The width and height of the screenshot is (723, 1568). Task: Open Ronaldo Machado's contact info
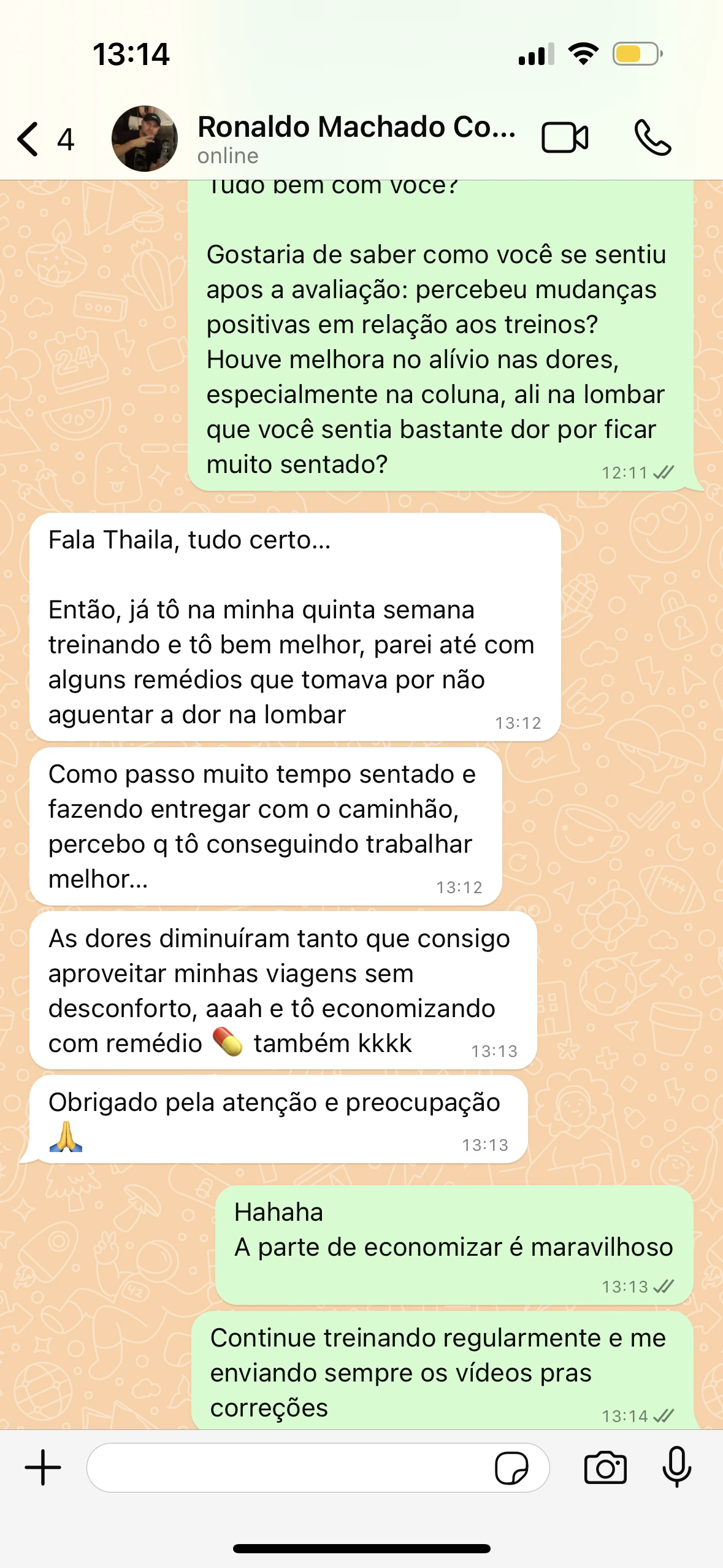click(x=356, y=137)
